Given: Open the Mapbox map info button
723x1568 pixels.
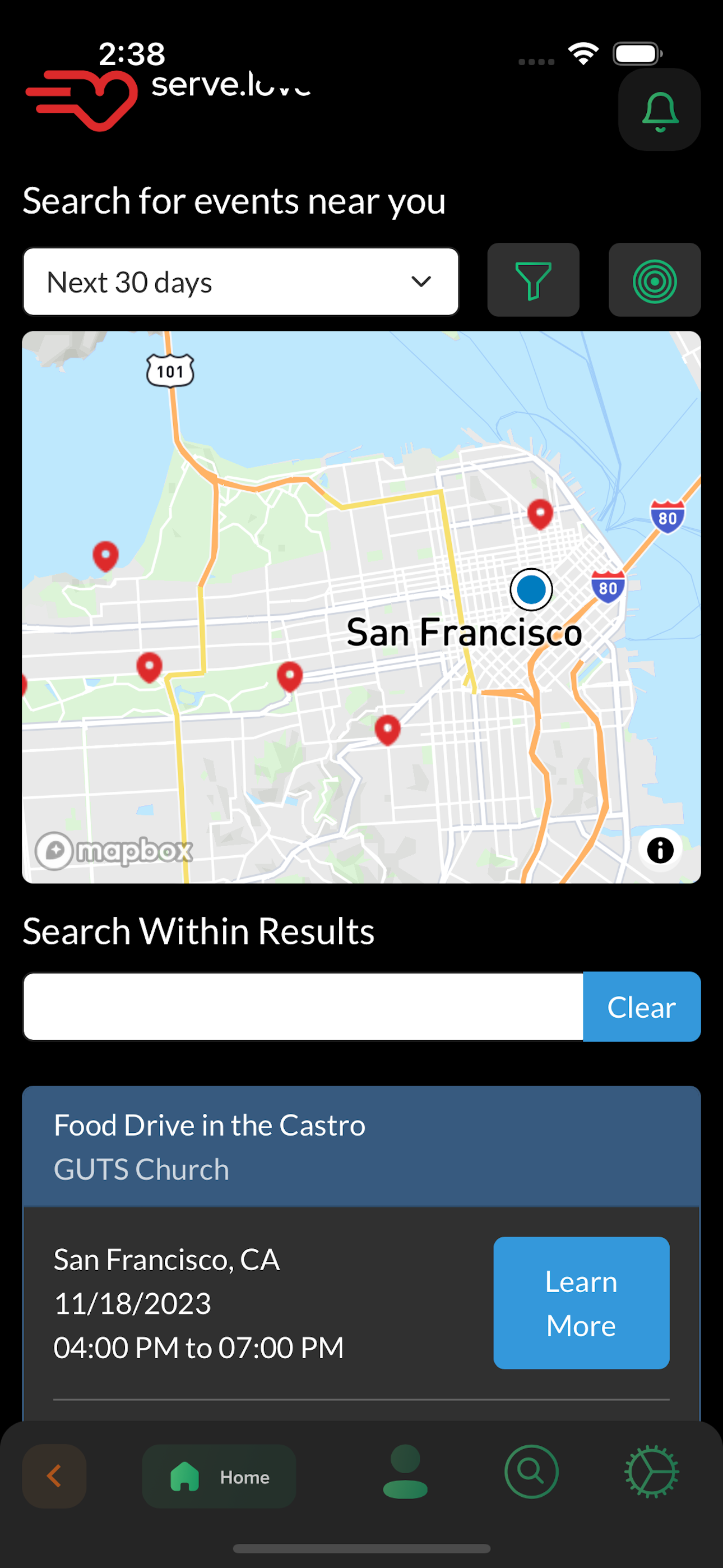Looking at the screenshot, I should pos(660,850).
